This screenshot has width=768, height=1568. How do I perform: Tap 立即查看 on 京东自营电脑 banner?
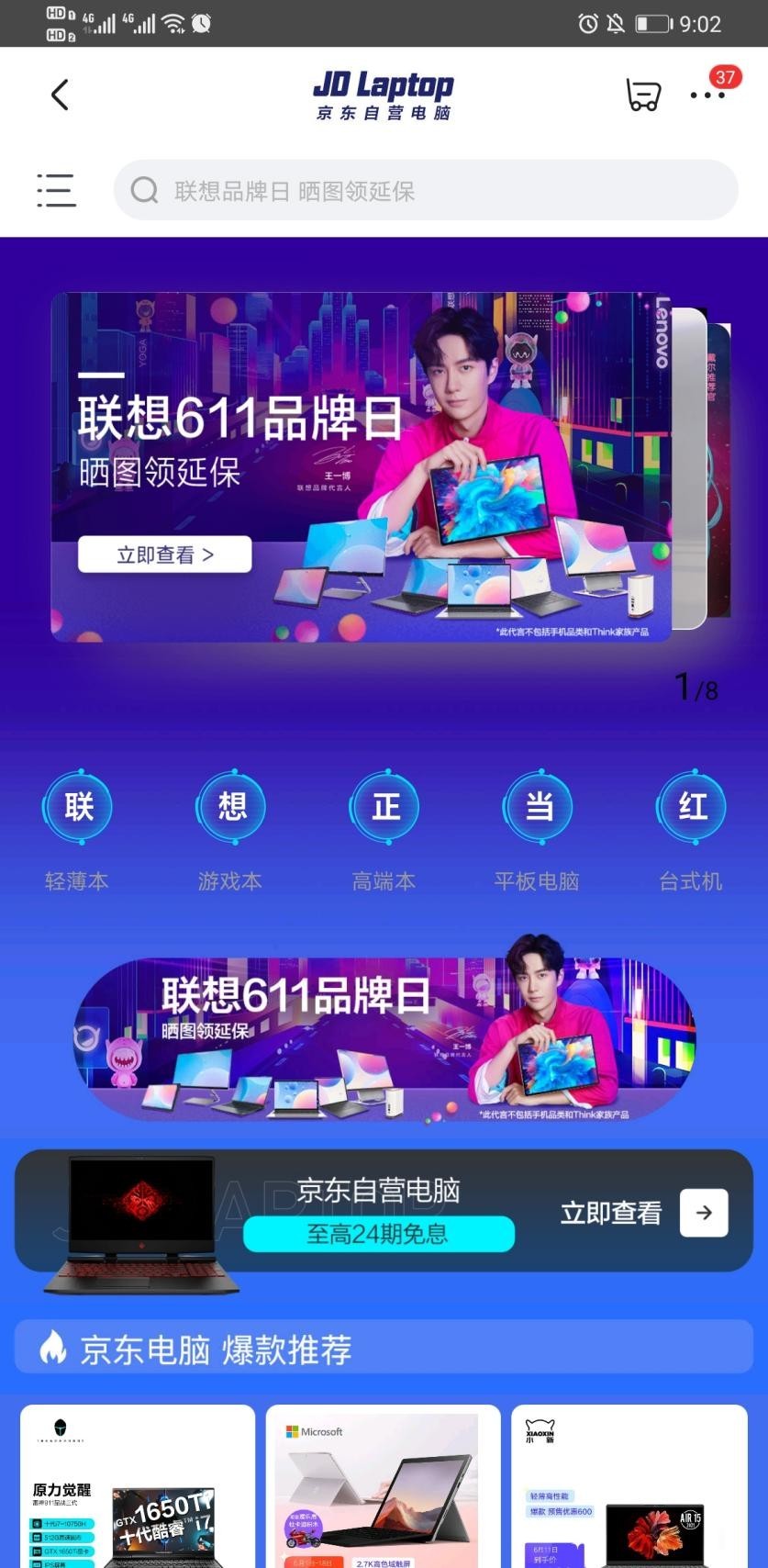tap(643, 1213)
